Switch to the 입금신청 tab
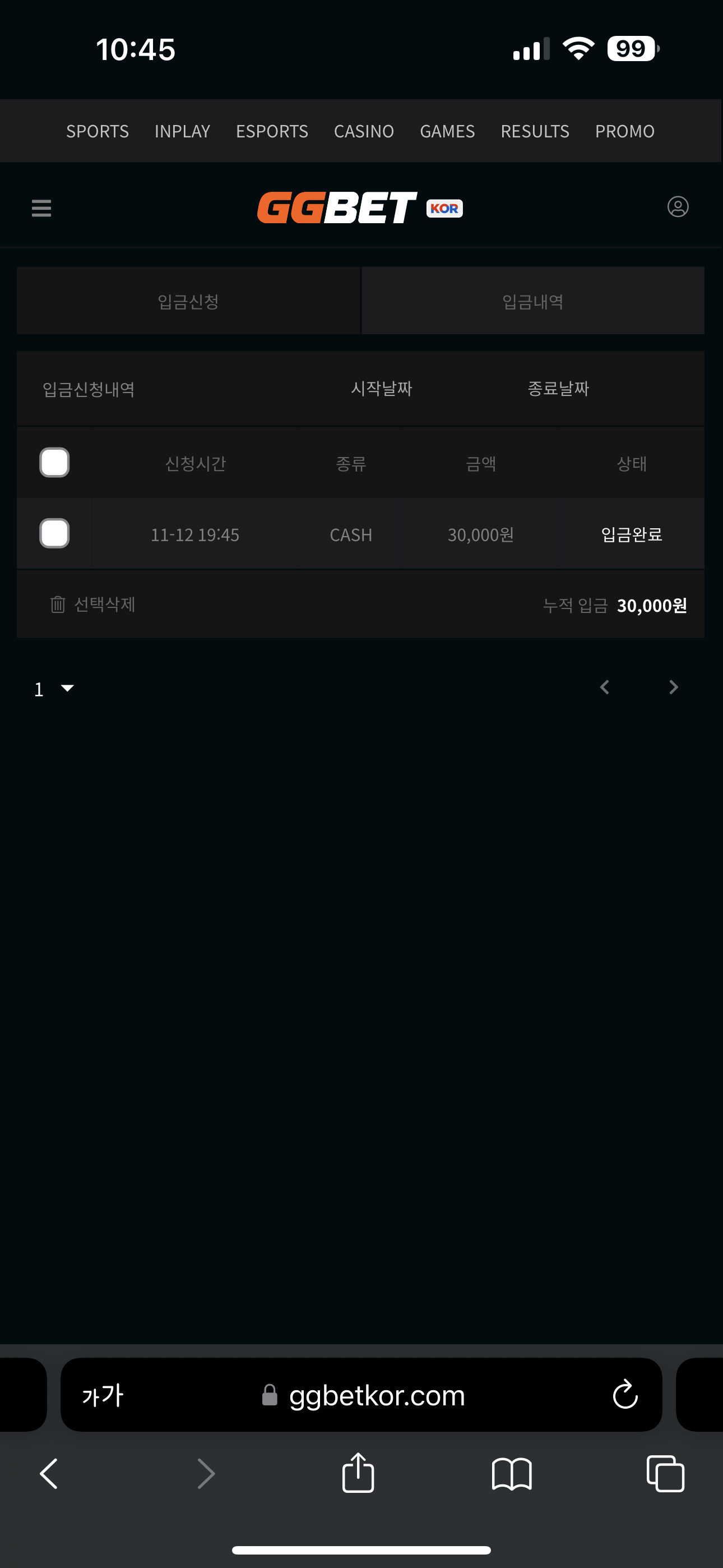 [x=188, y=301]
